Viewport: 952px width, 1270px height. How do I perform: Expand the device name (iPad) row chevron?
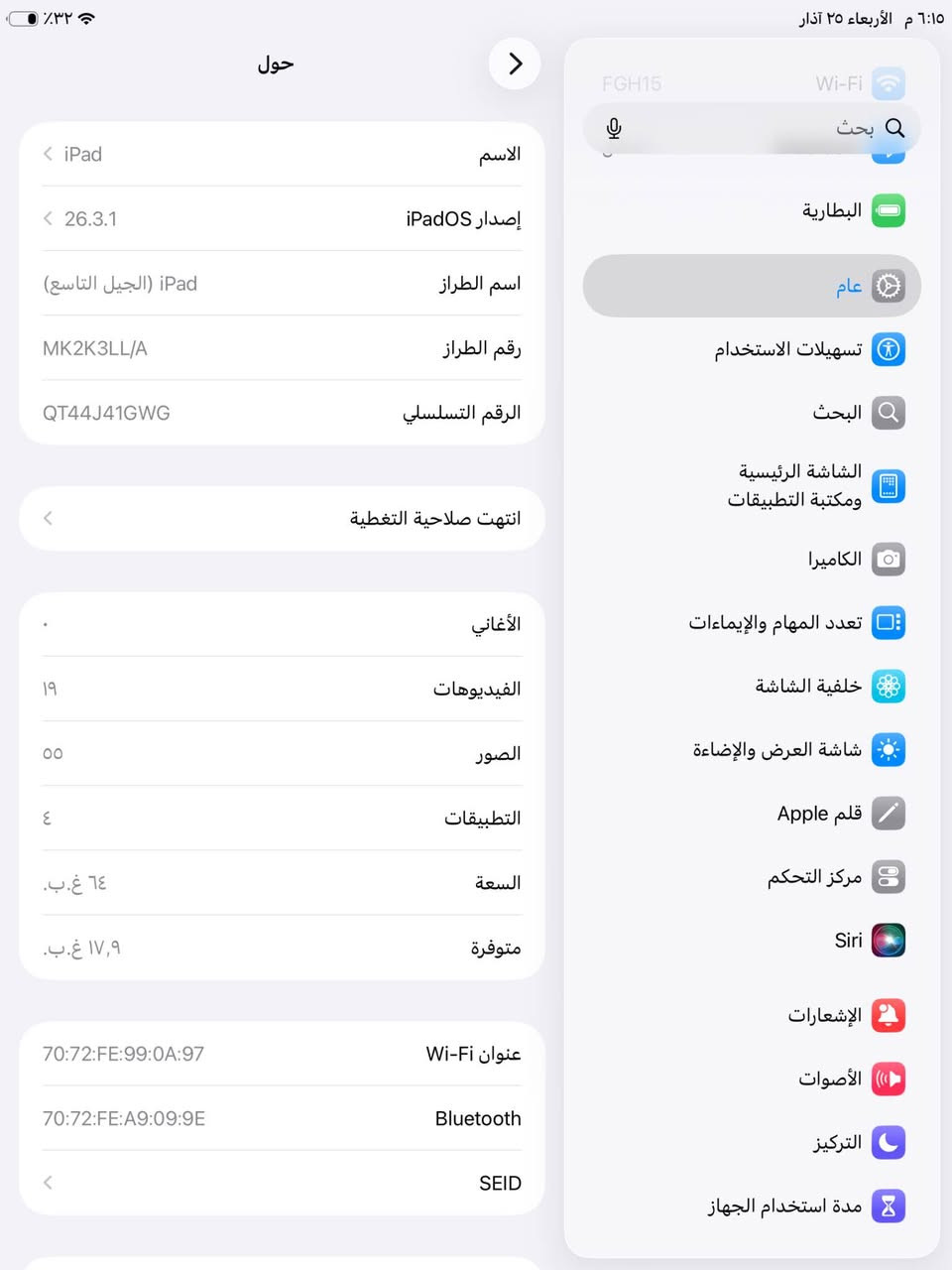click(47, 154)
